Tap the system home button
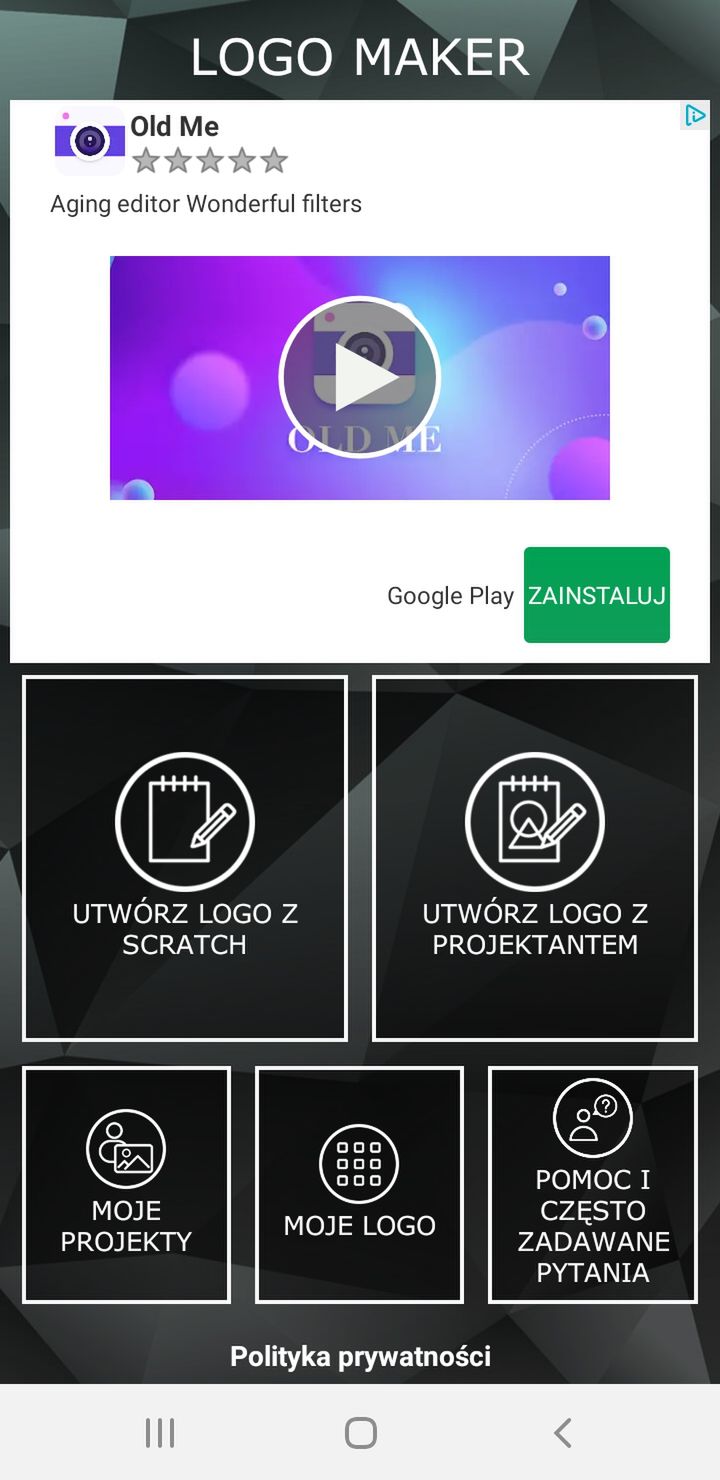 click(360, 1433)
